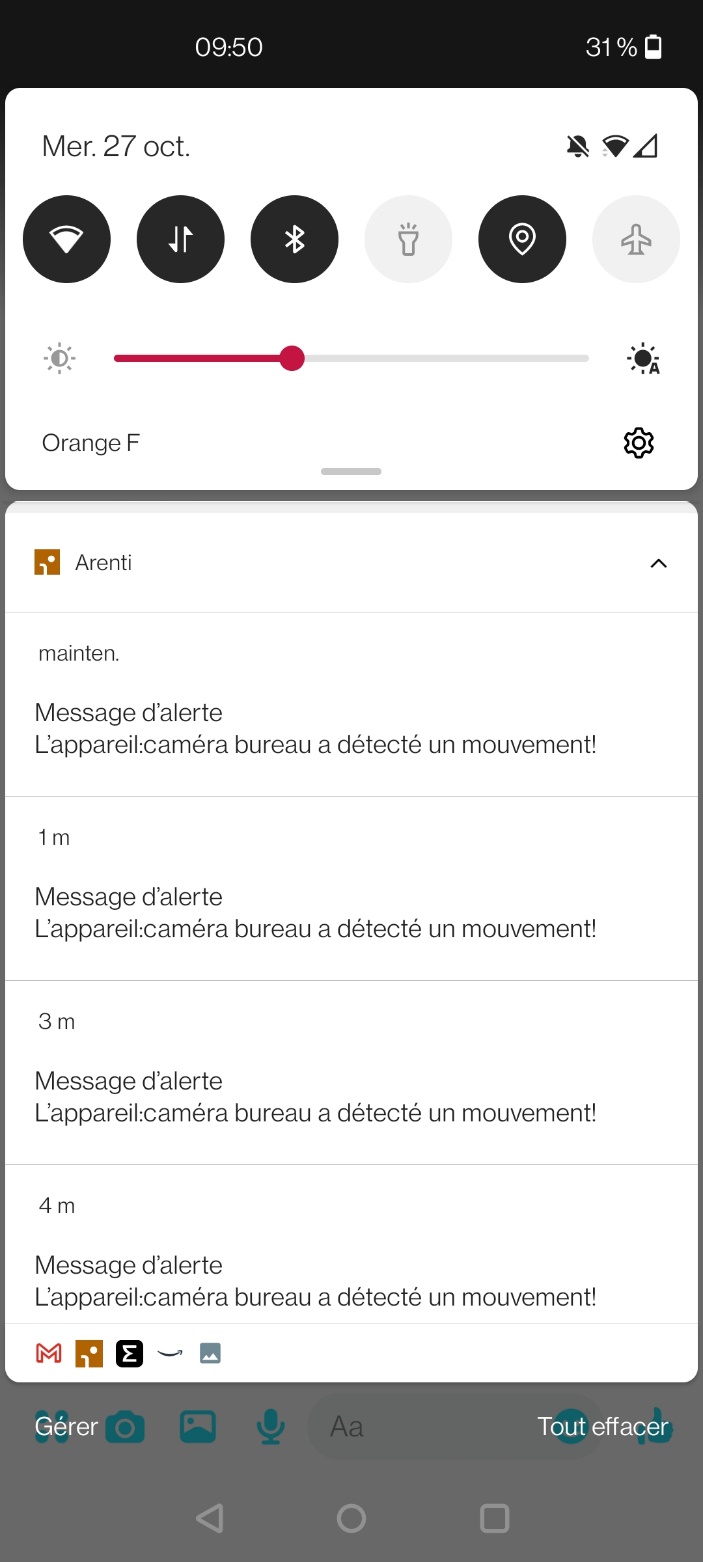The height and width of the screenshot is (1562, 703).
Task: Open the Arenti alert from mainten.
Action: pyautogui.click(x=351, y=704)
